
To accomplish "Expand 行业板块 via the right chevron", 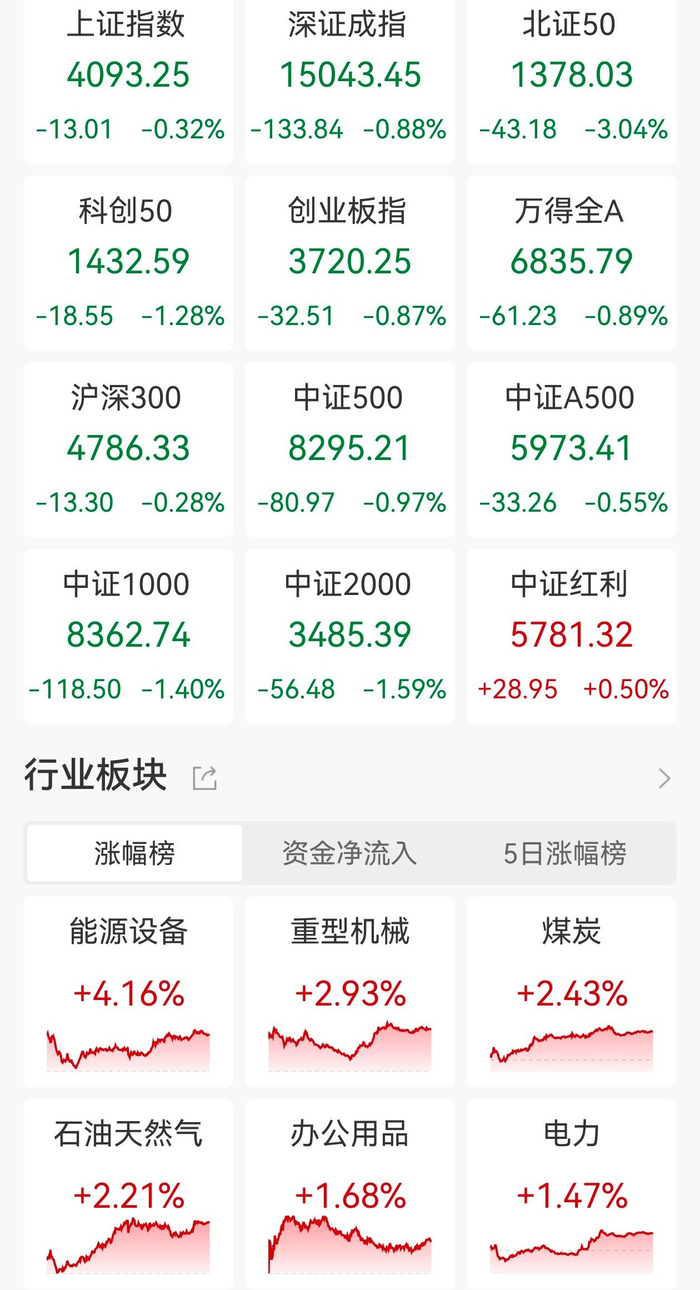I will [665, 778].
